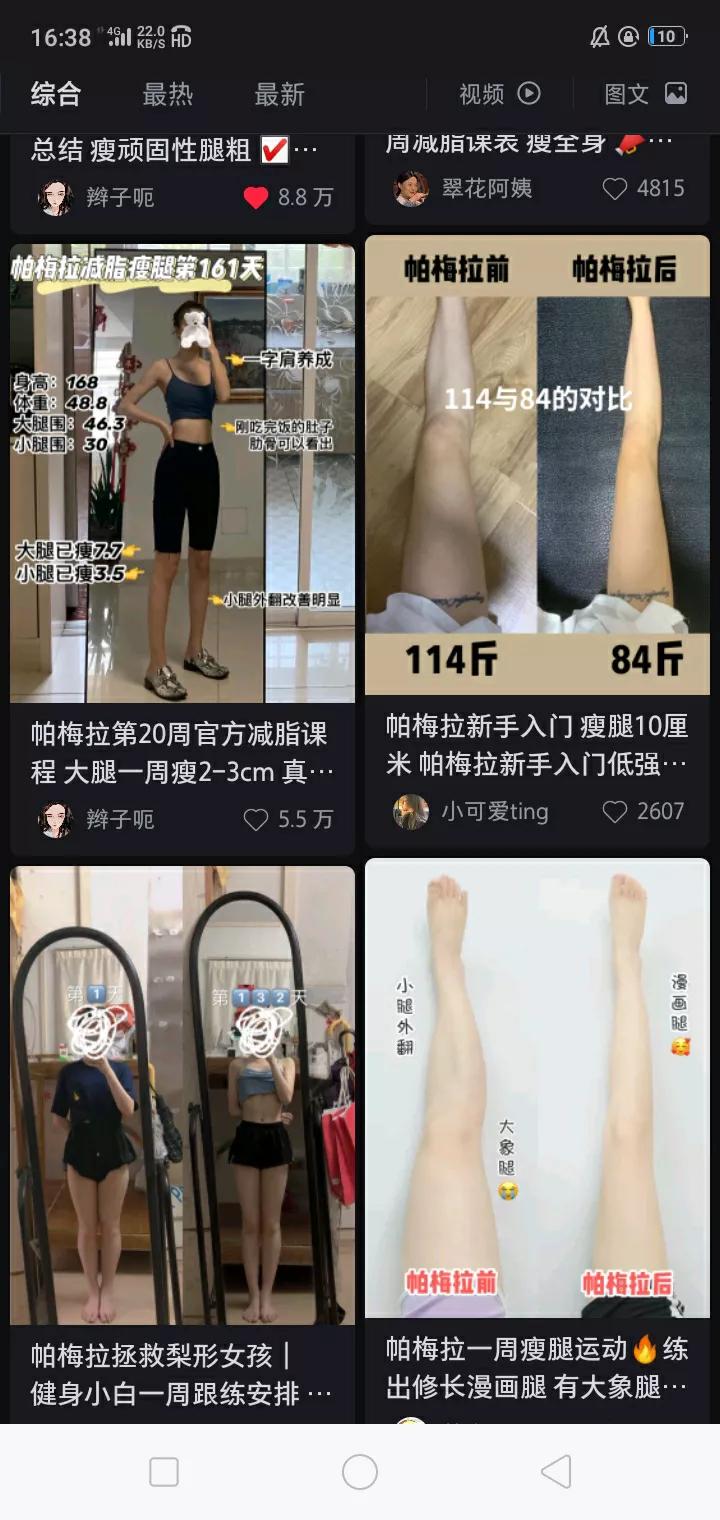Viewport: 720px width, 1520px height.
Task: Go to home screen via system home button
Action: point(360,1472)
